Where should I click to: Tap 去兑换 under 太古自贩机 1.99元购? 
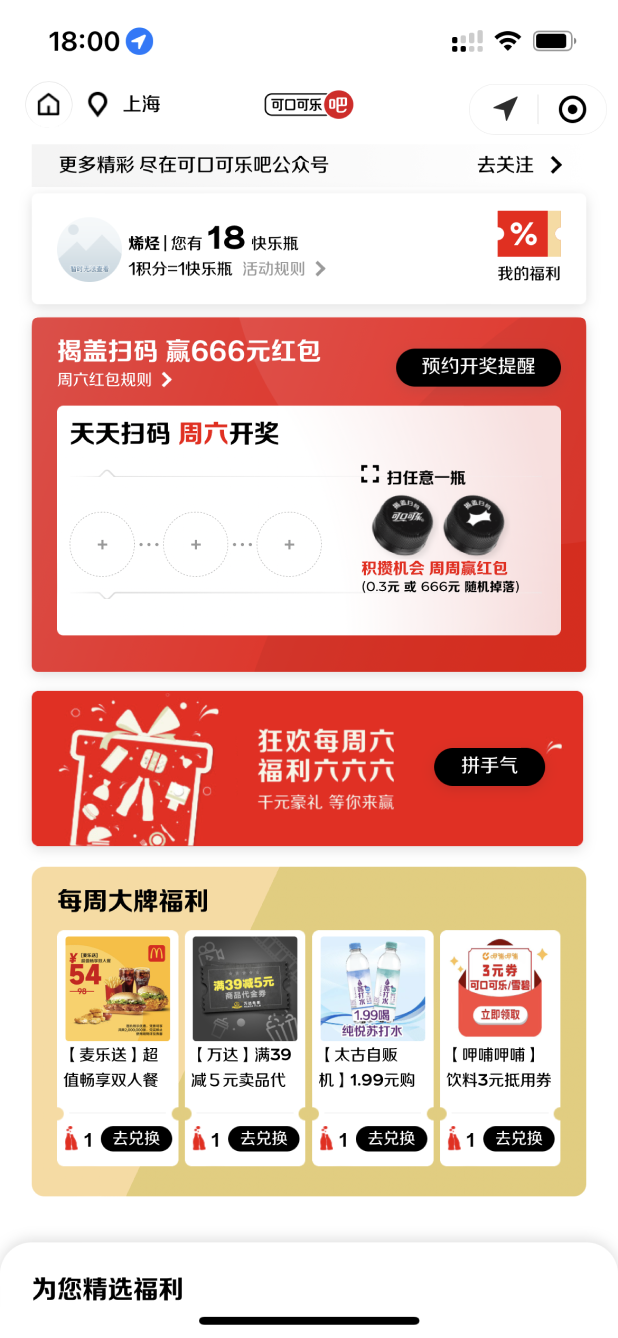tap(391, 1138)
